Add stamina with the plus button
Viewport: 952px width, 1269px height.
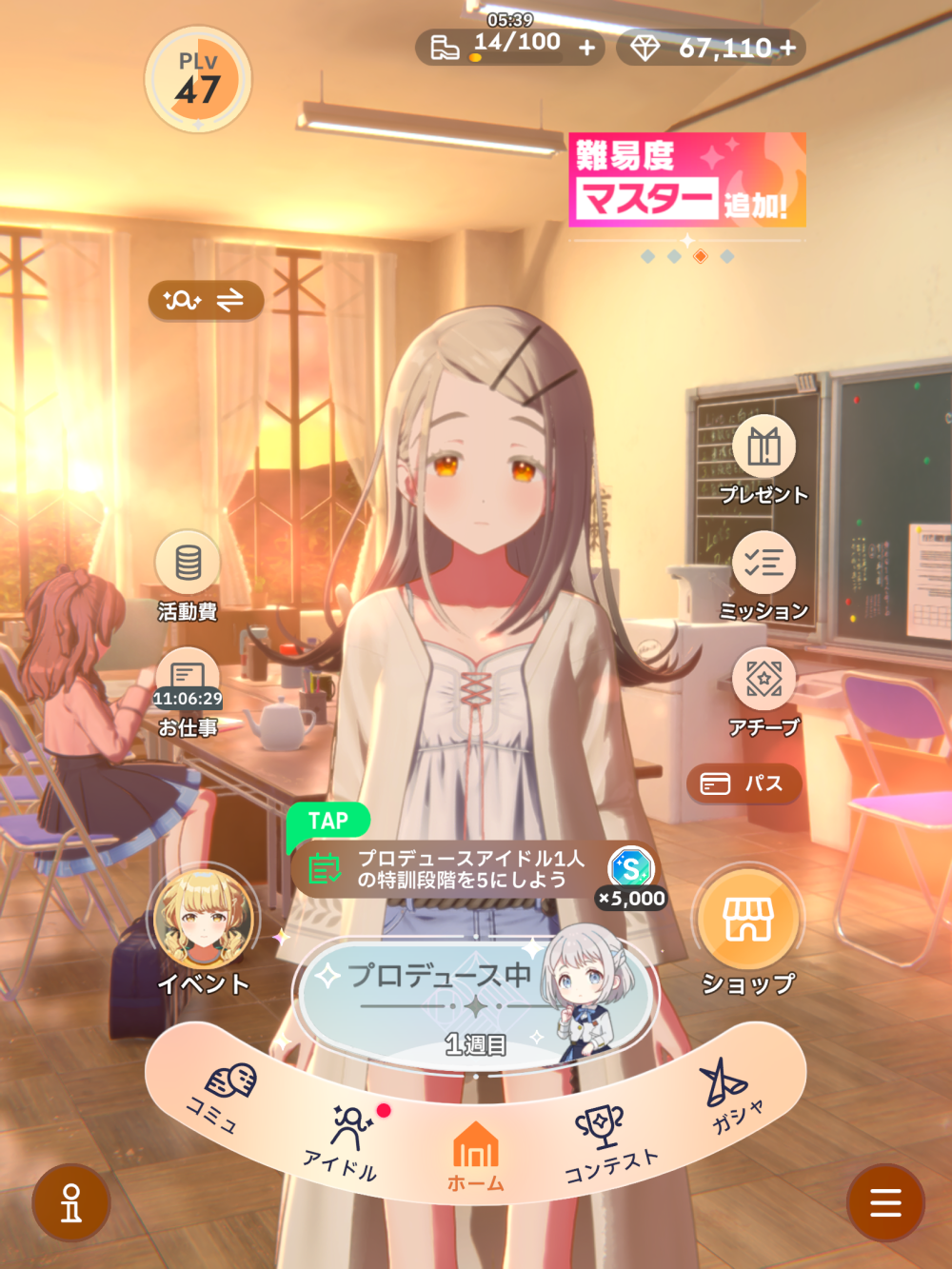(x=586, y=48)
